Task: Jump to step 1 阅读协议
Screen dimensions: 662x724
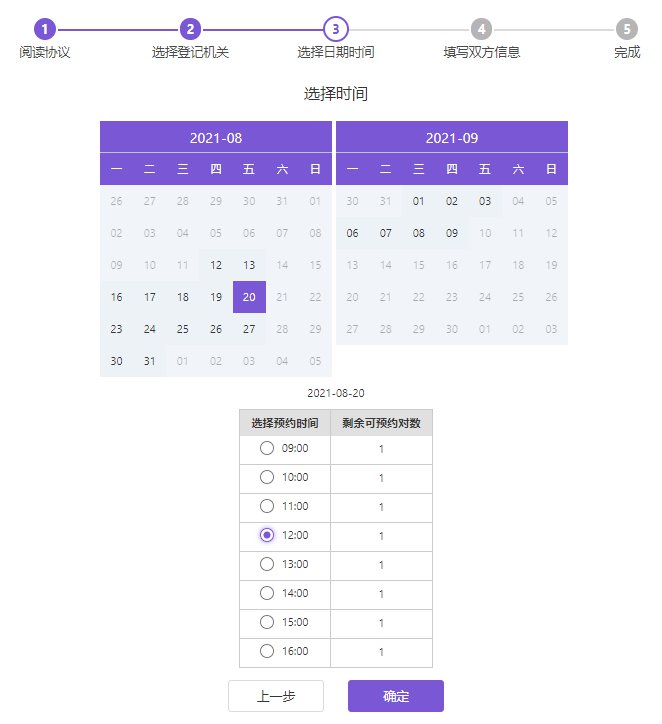Action: click(45, 30)
